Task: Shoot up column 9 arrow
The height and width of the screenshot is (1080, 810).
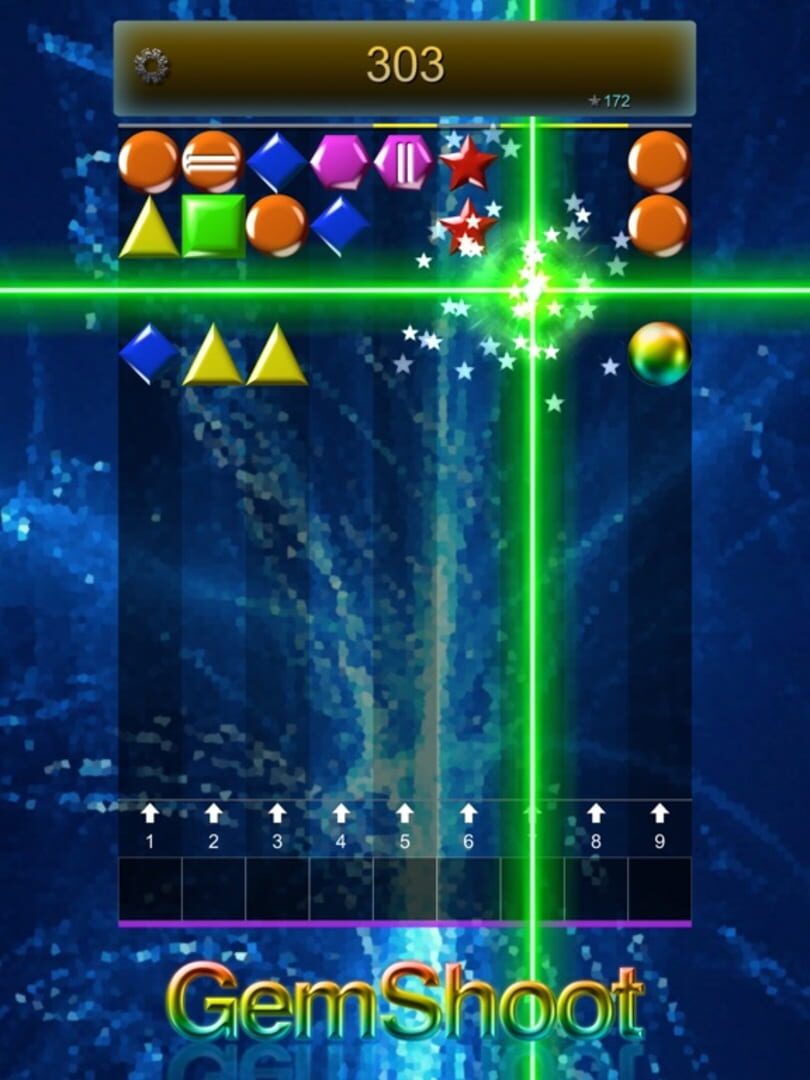Action: [x=659, y=825]
